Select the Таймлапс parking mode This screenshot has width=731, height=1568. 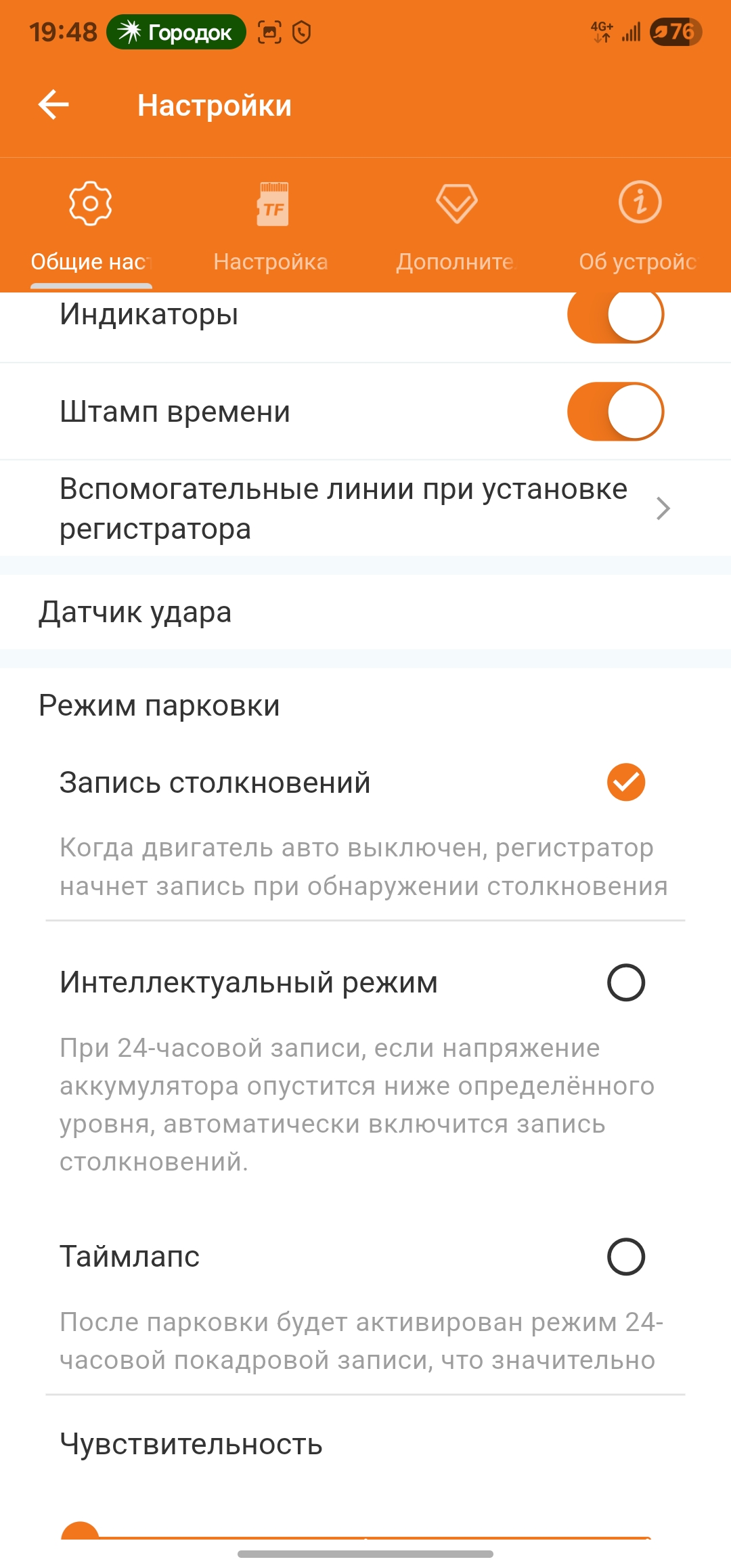point(625,1257)
